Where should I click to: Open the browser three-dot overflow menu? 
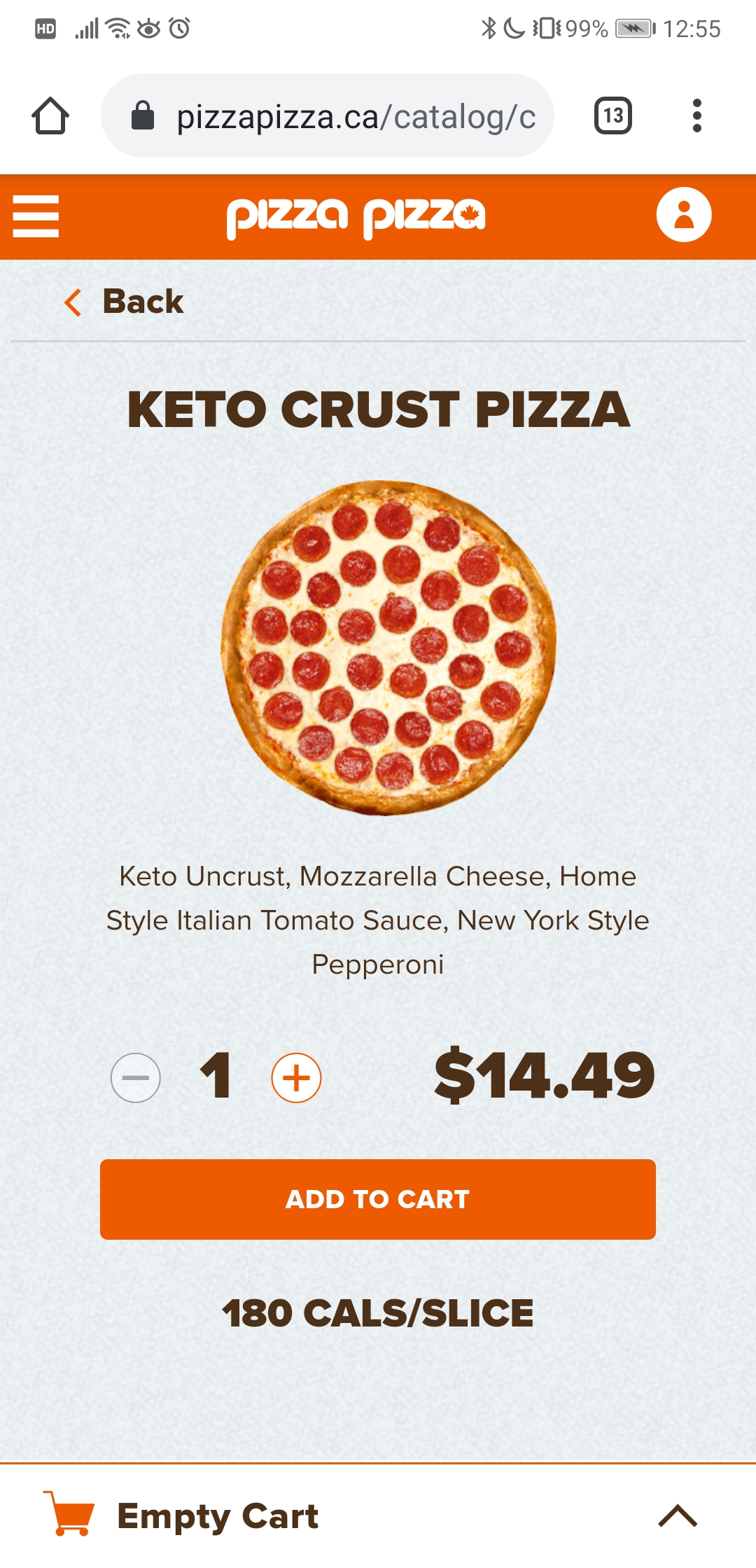click(x=696, y=115)
